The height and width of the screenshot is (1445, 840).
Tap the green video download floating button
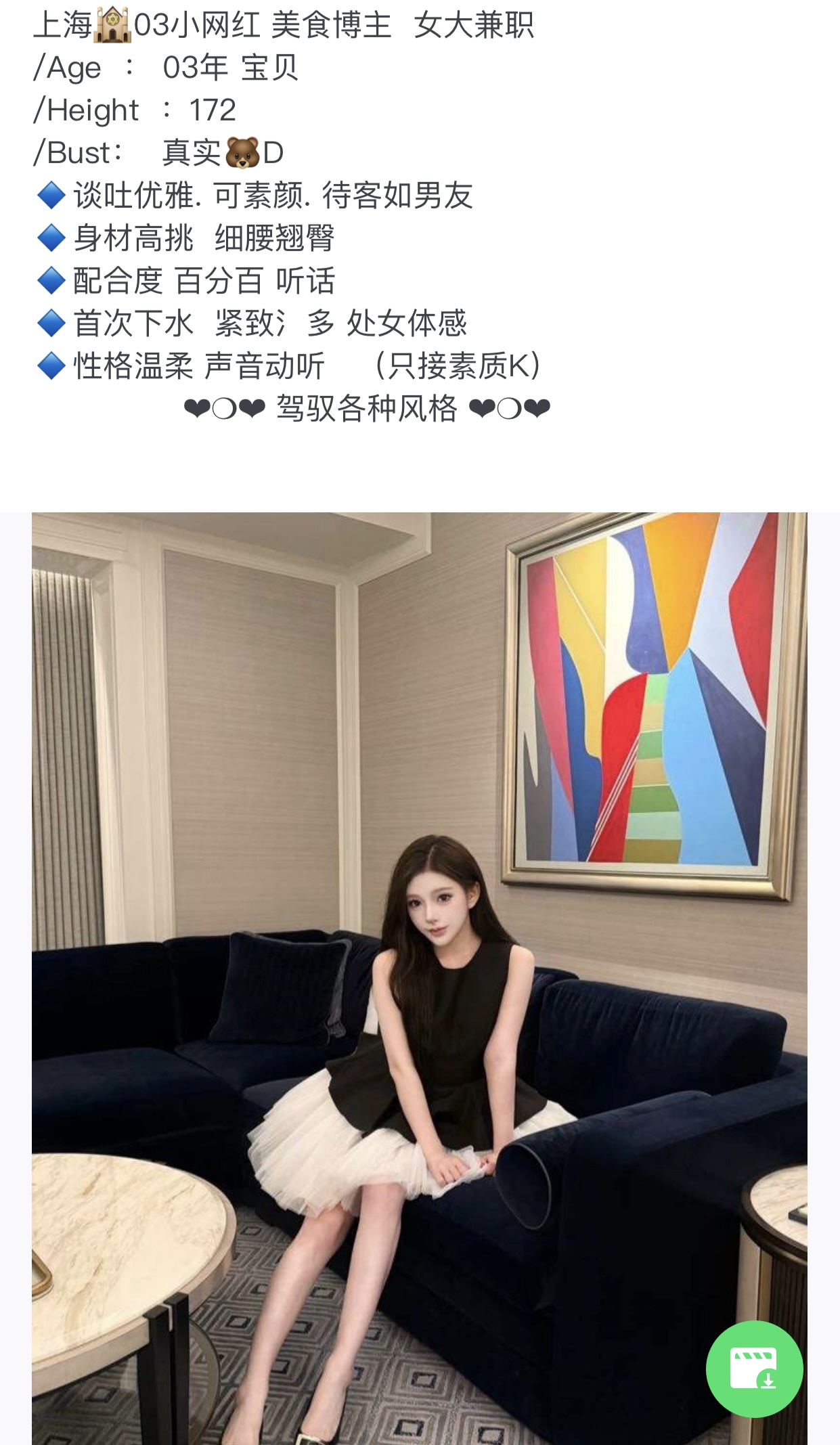point(754,1368)
